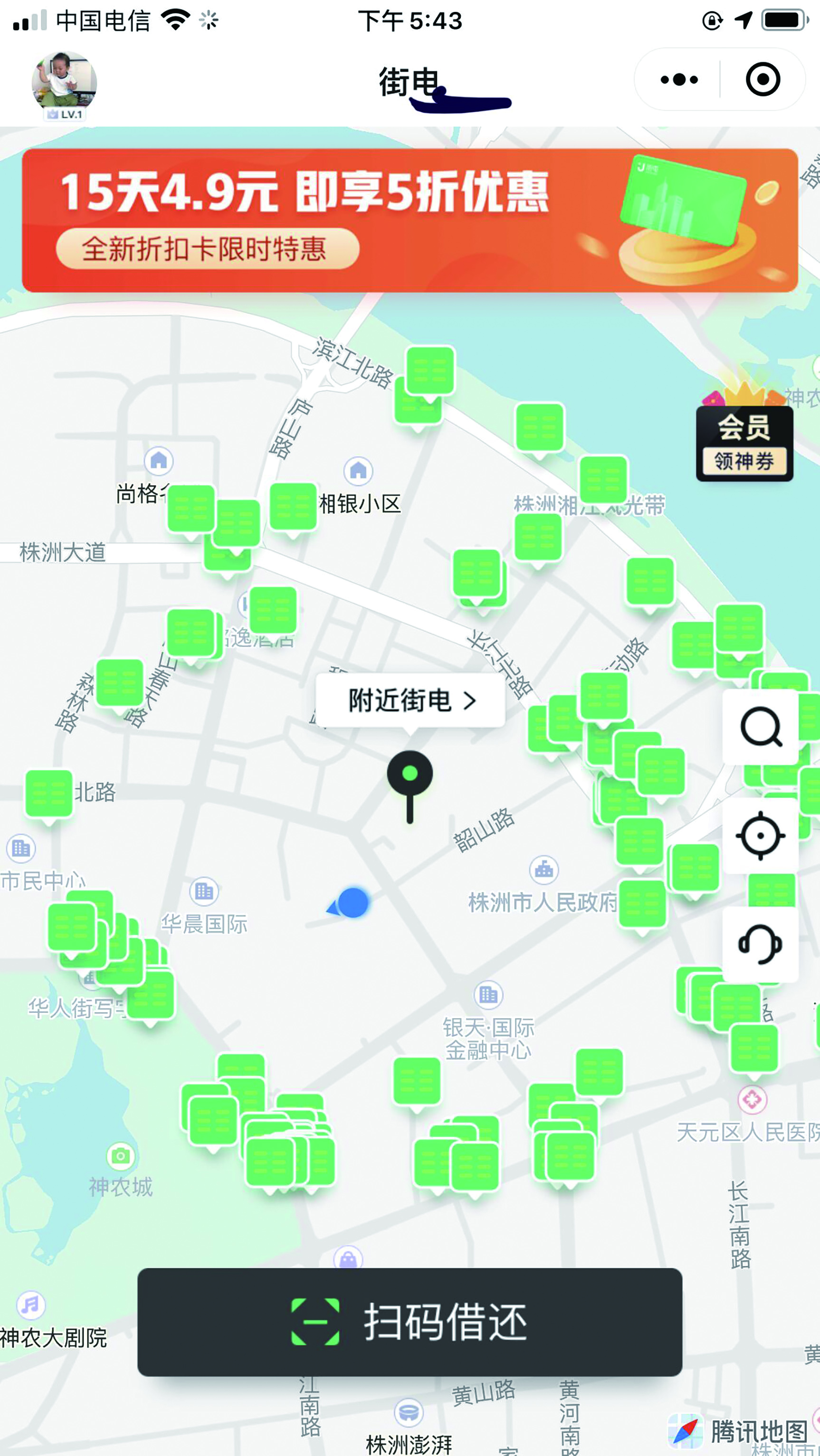Viewport: 820px width, 1456px height.
Task: Open the mini program three-dot menu
Action: pos(678,80)
